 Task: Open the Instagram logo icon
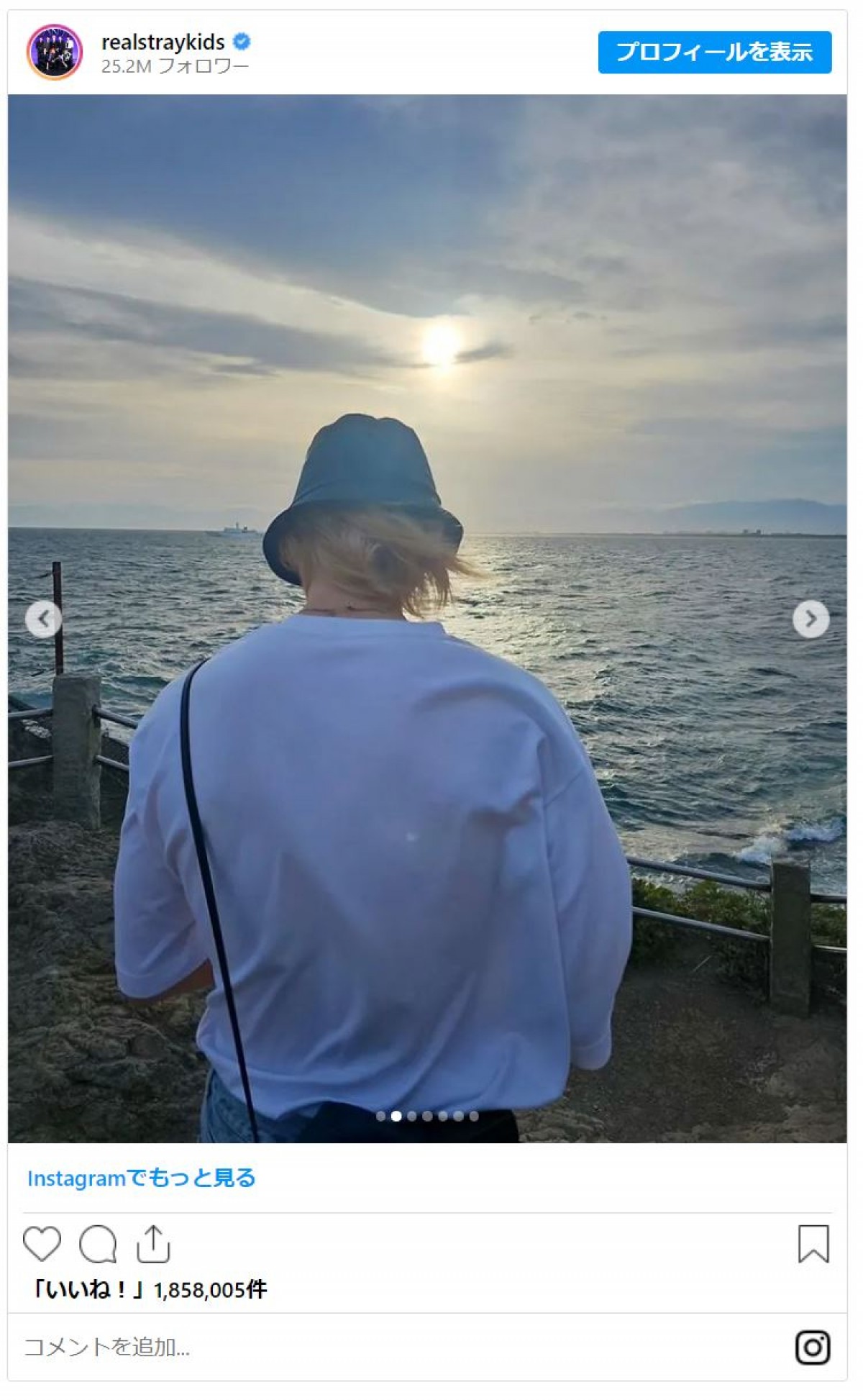[x=813, y=1347]
